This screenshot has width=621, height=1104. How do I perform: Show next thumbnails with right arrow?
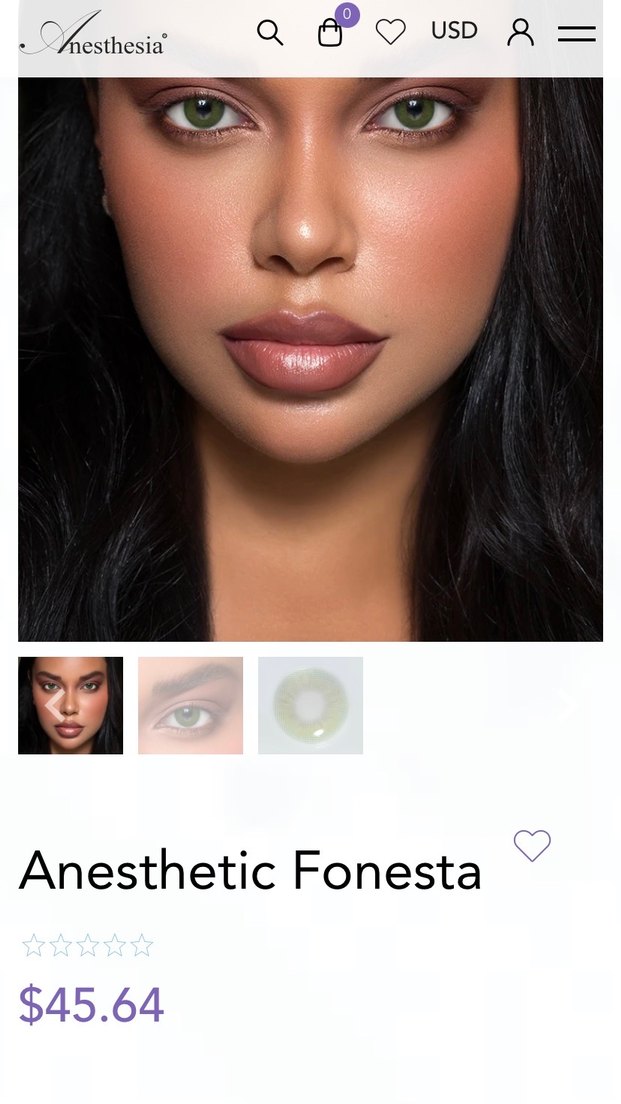[570, 705]
